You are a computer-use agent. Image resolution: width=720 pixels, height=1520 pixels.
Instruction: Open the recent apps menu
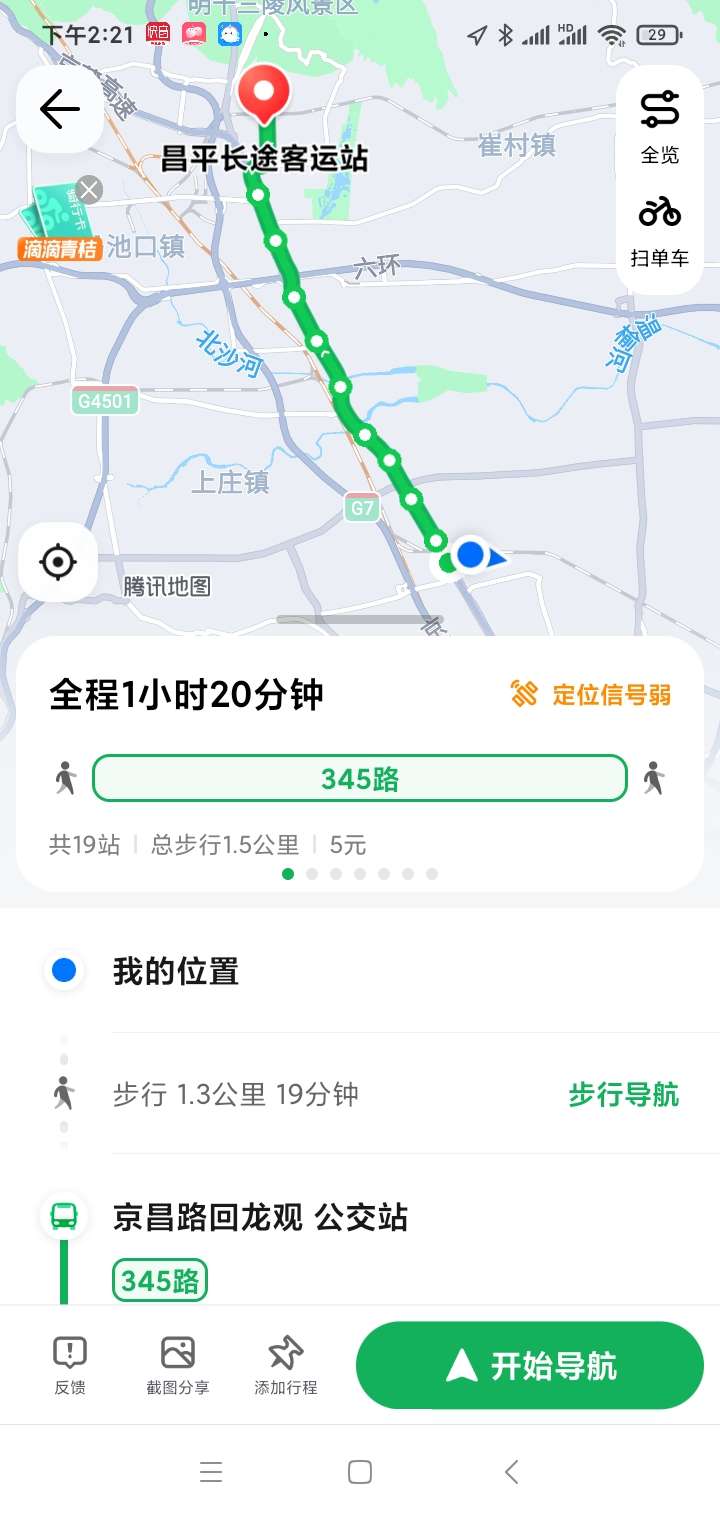click(210, 1472)
